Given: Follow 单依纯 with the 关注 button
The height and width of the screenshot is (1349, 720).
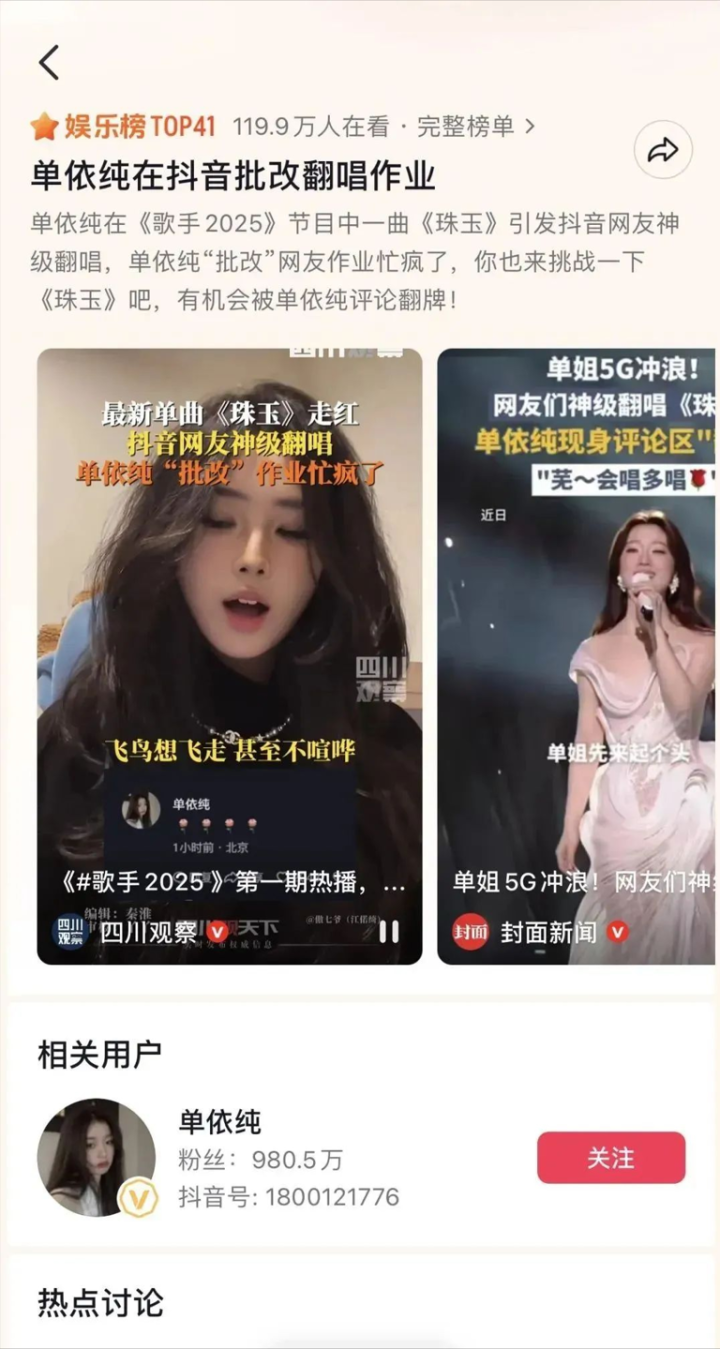Looking at the screenshot, I should click(611, 1158).
